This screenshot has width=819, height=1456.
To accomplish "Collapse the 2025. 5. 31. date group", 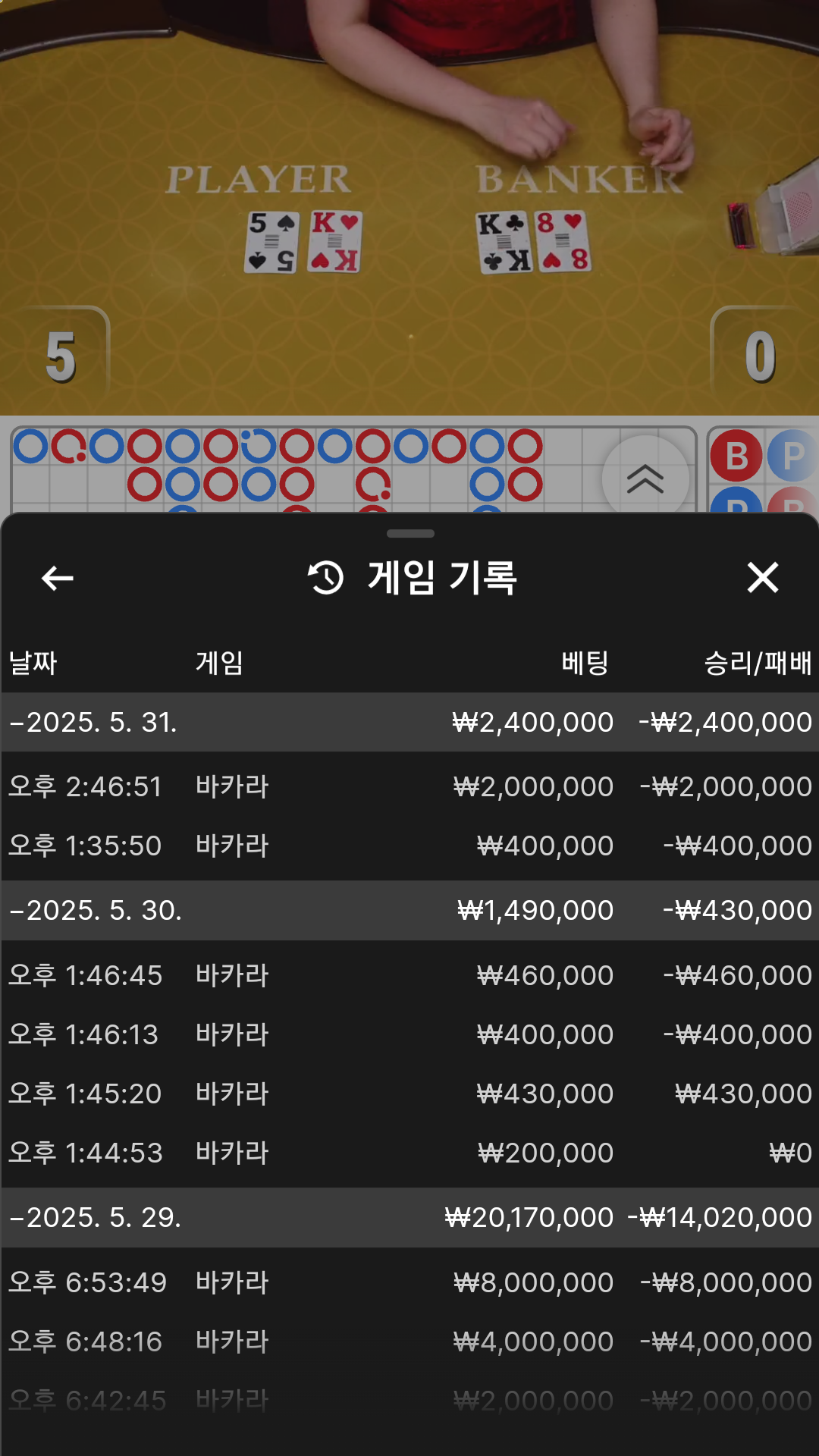I will coord(409,722).
